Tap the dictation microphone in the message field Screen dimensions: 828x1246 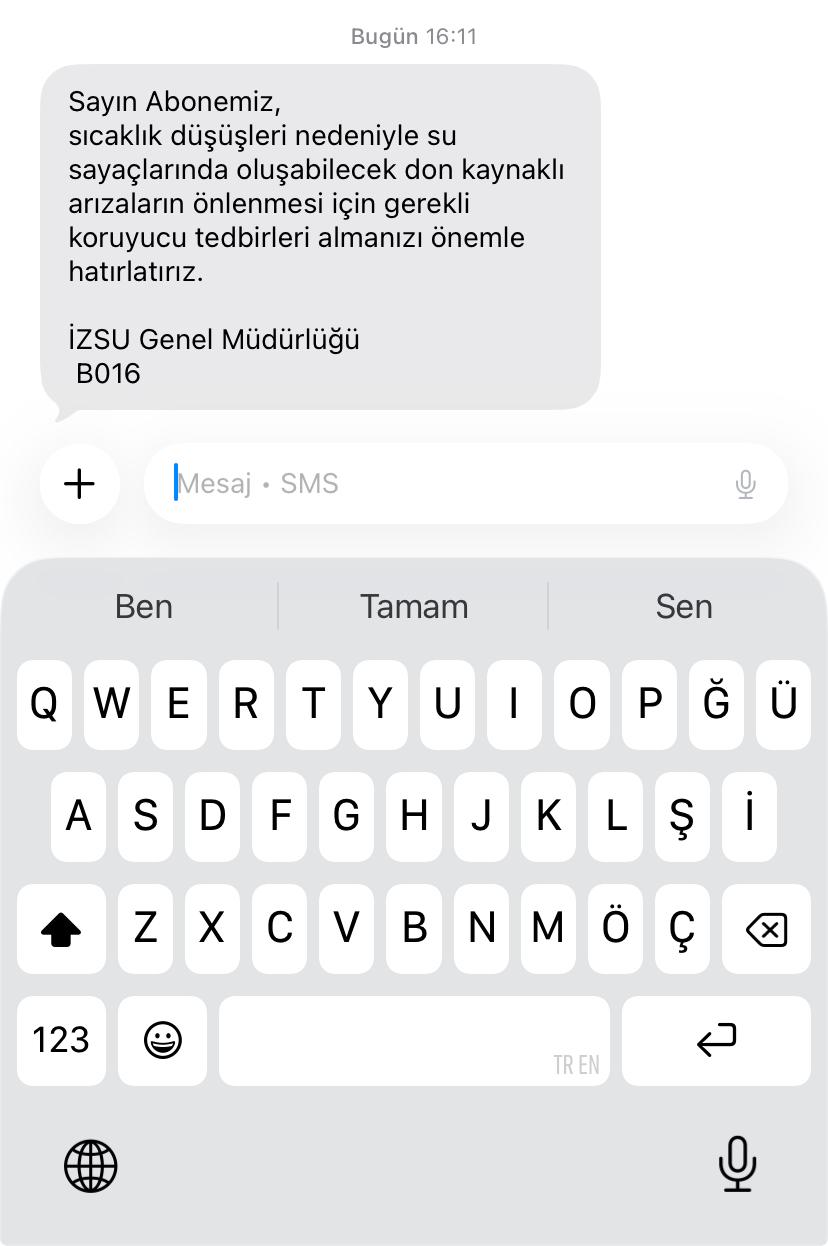744,483
